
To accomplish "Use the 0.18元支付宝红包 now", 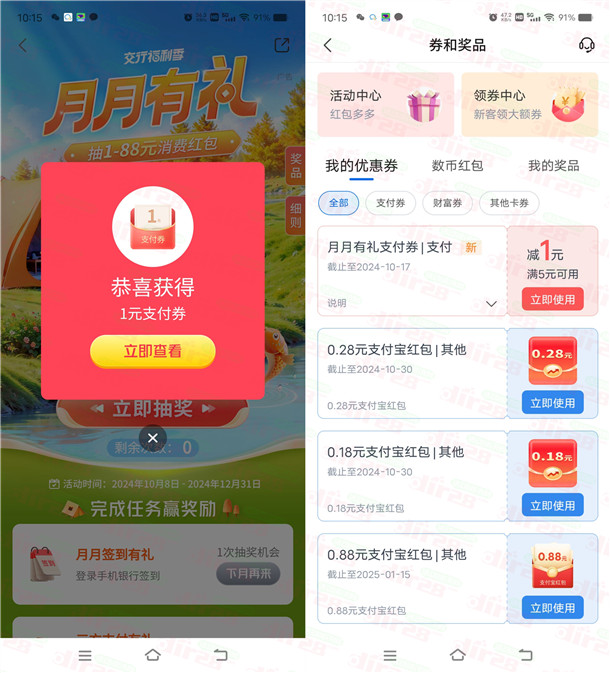I will (552, 504).
